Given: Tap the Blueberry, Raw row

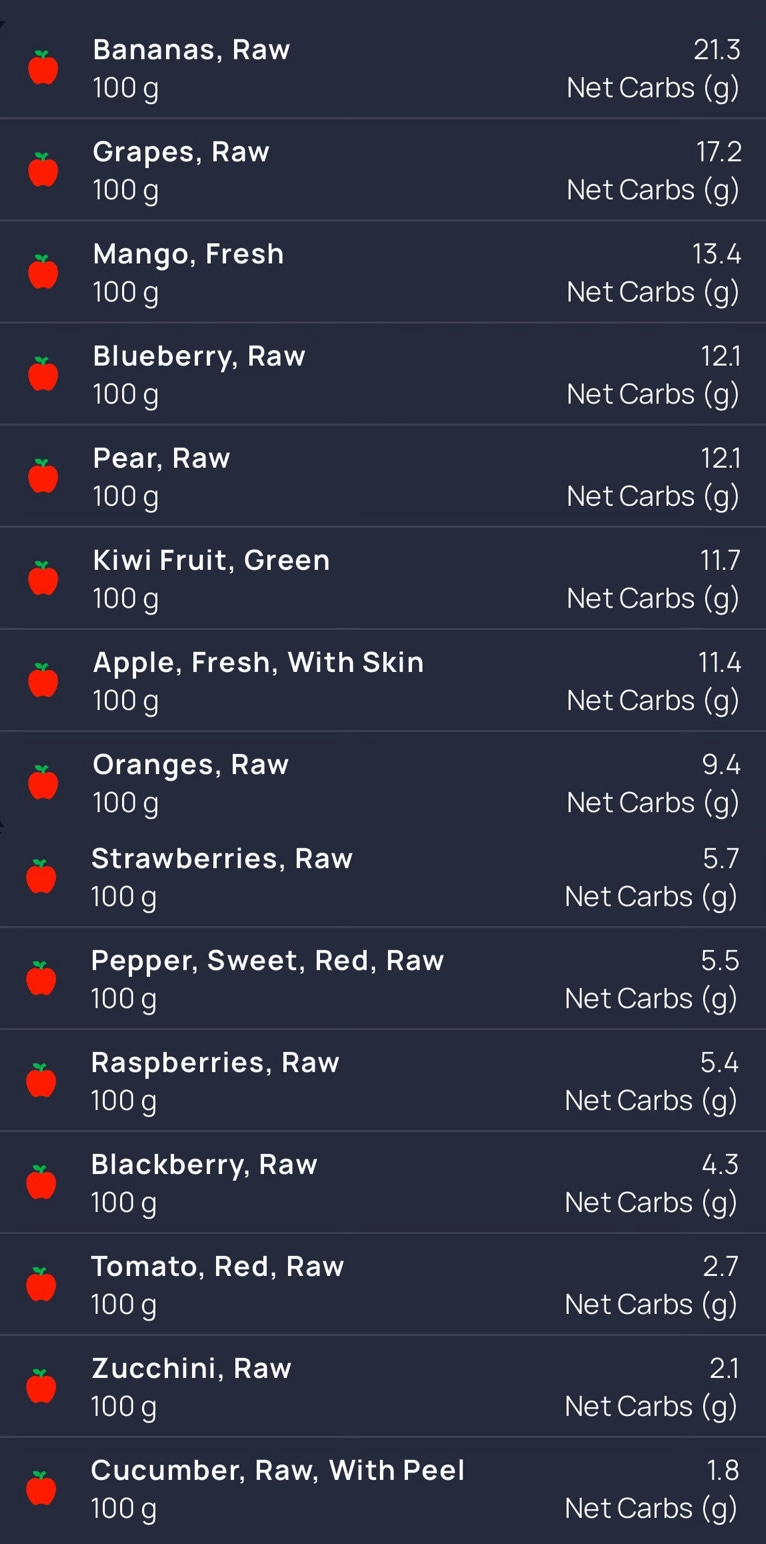Looking at the screenshot, I should (383, 374).
